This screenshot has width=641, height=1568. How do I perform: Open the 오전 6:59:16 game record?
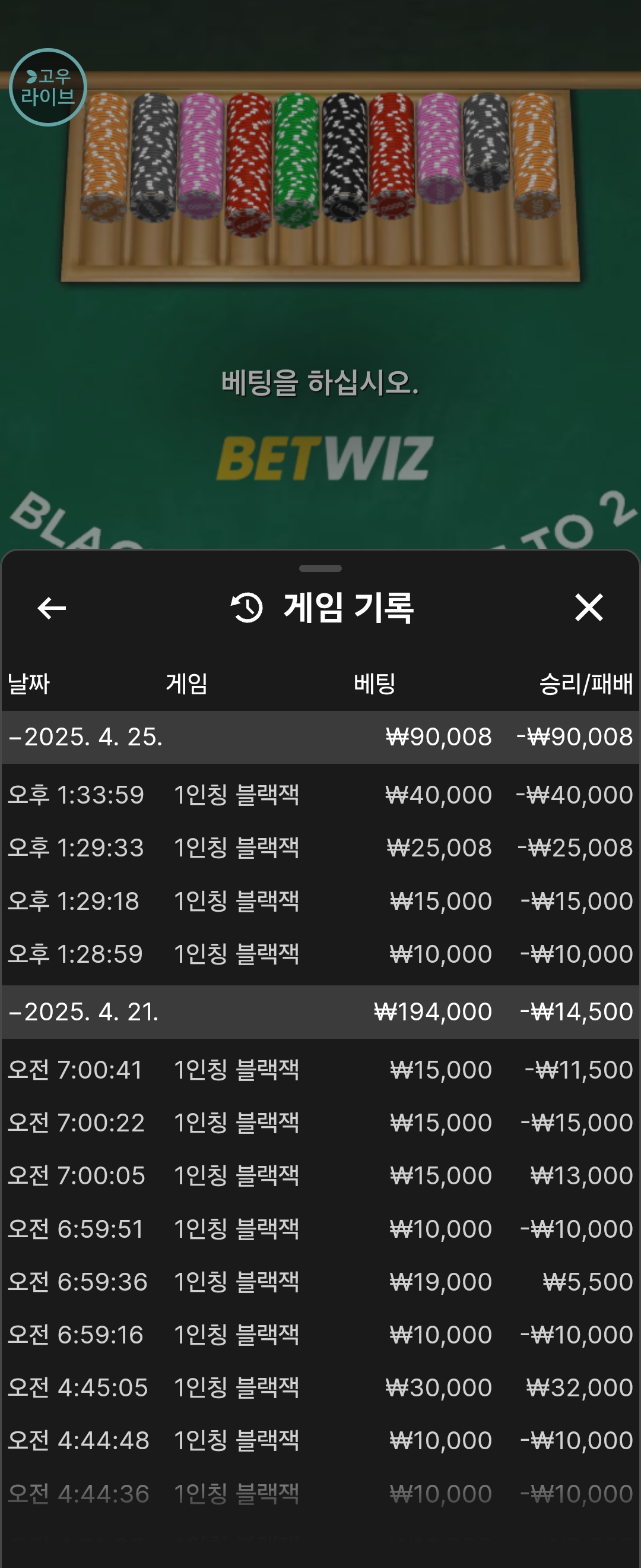click(320, 1334)
